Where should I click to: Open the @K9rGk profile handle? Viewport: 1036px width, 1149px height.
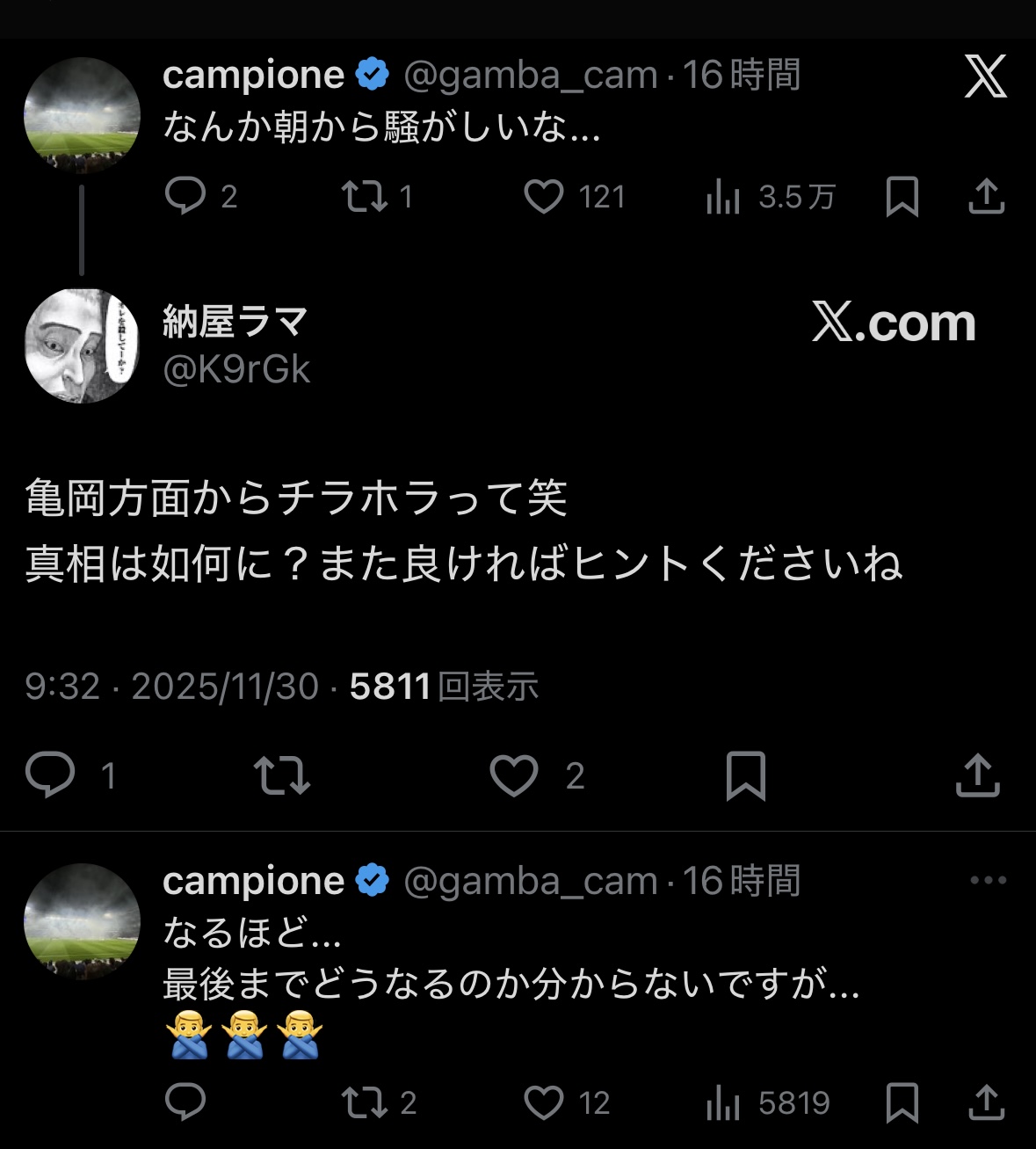[236, 370]
